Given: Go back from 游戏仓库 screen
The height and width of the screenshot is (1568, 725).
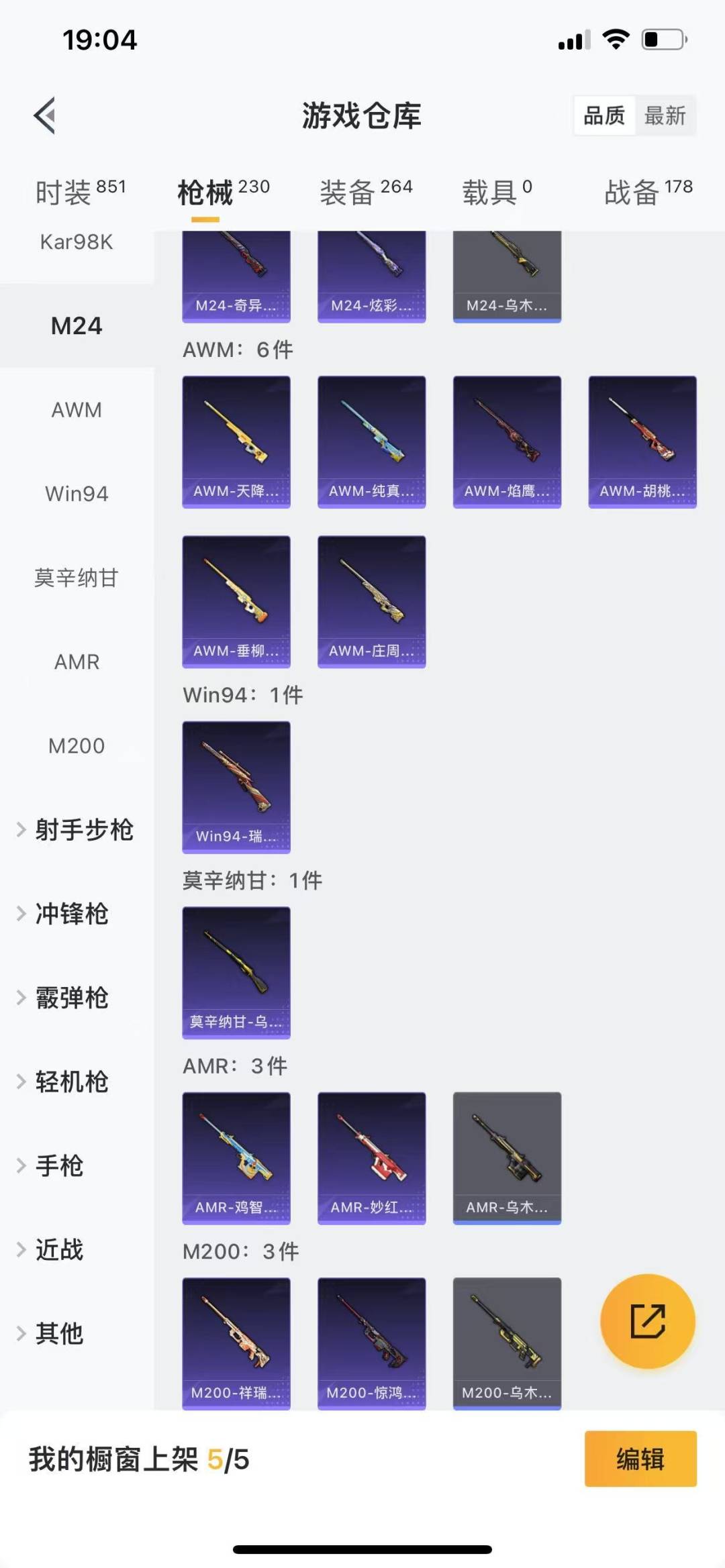Looking at the screenshot, I should [45, 115].
